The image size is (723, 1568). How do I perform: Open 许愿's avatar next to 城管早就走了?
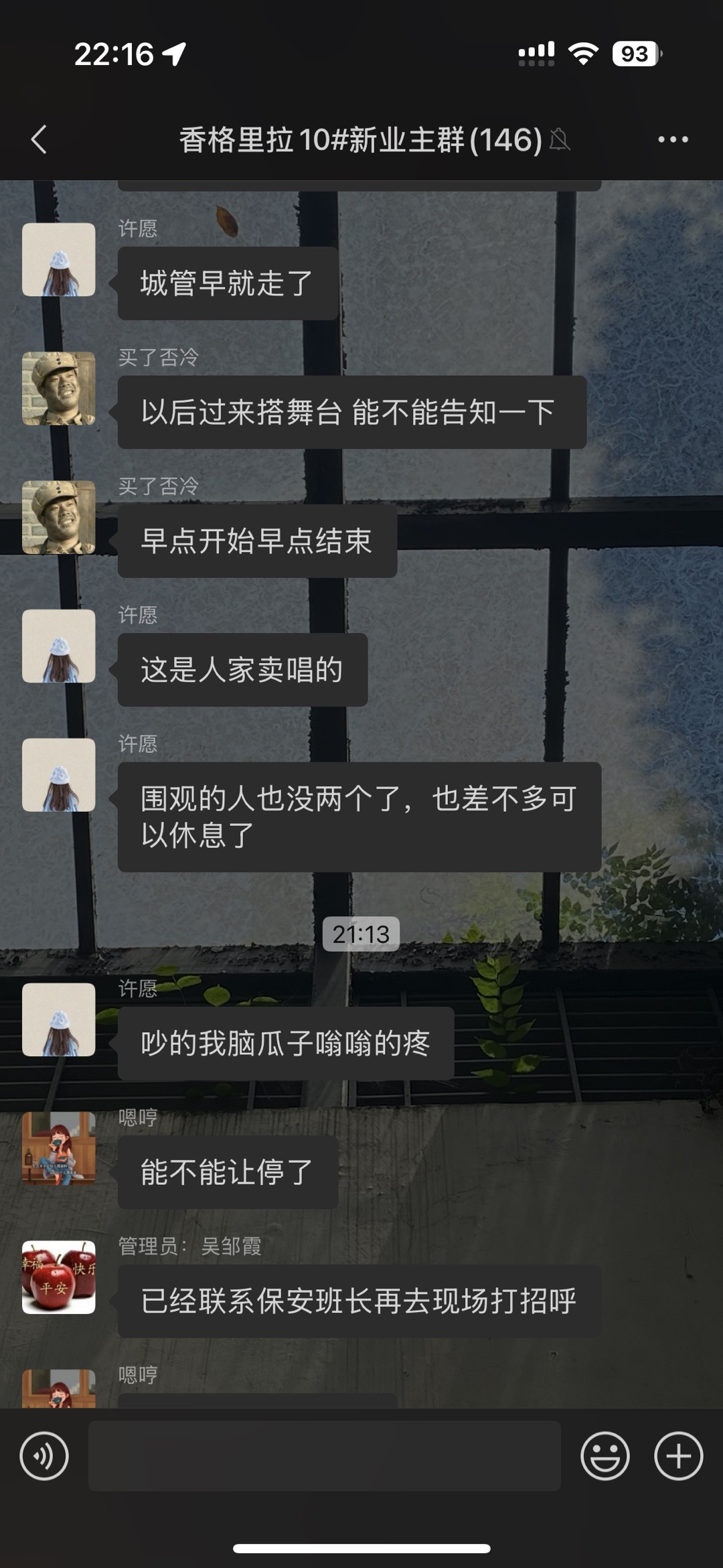(x=59, y=260)
